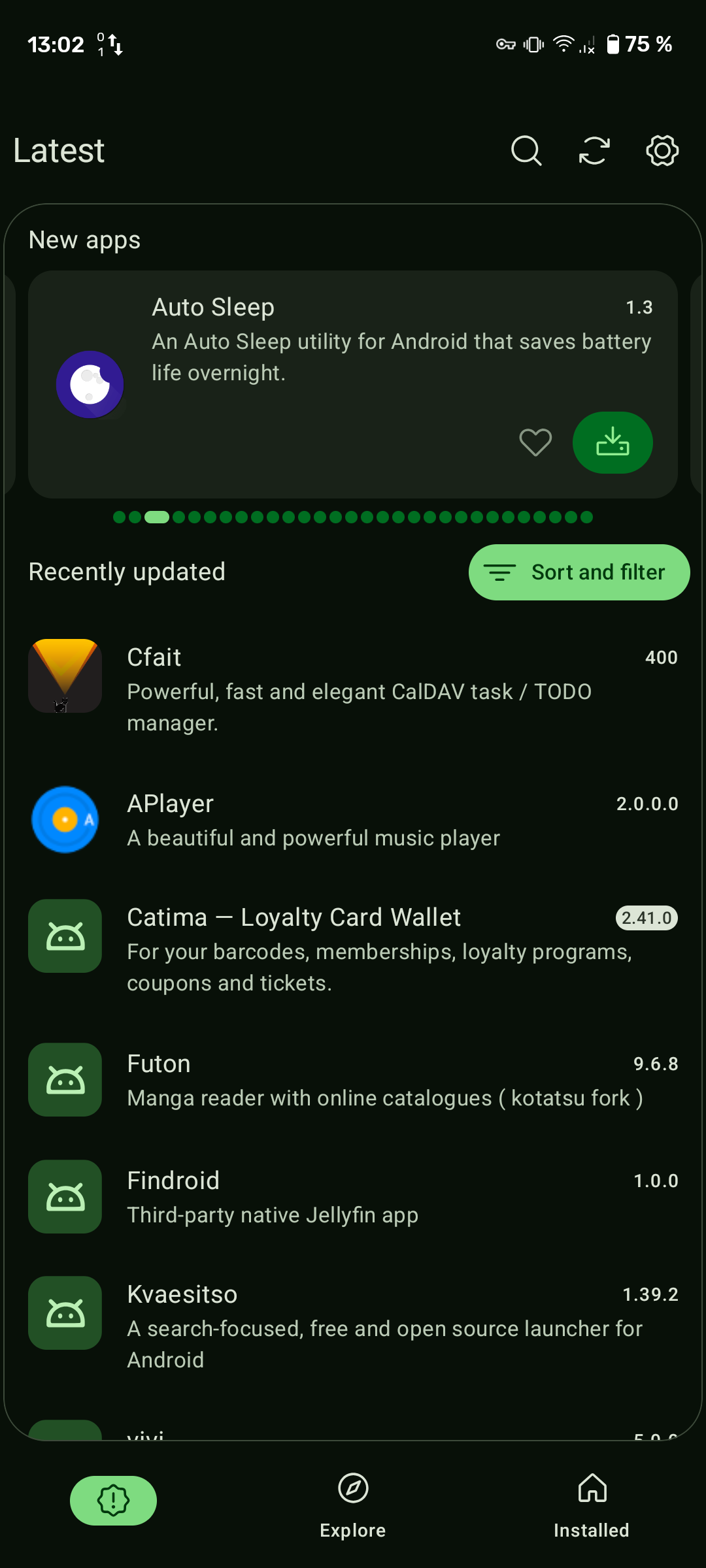Tap the APlayer app icon
This screenshot has height=1568, width=706.
point(65,820)
